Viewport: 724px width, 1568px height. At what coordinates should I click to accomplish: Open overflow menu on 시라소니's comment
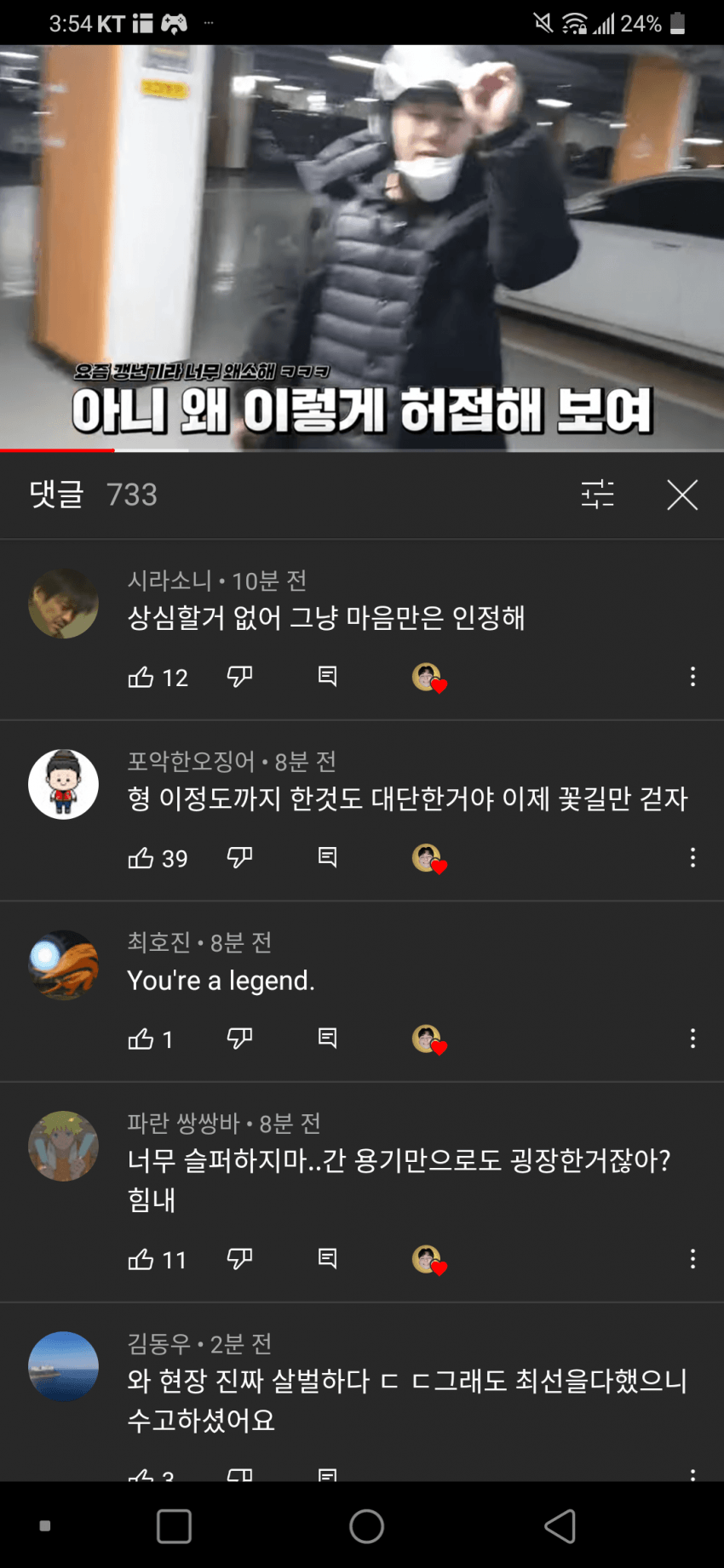pos(692,677)
